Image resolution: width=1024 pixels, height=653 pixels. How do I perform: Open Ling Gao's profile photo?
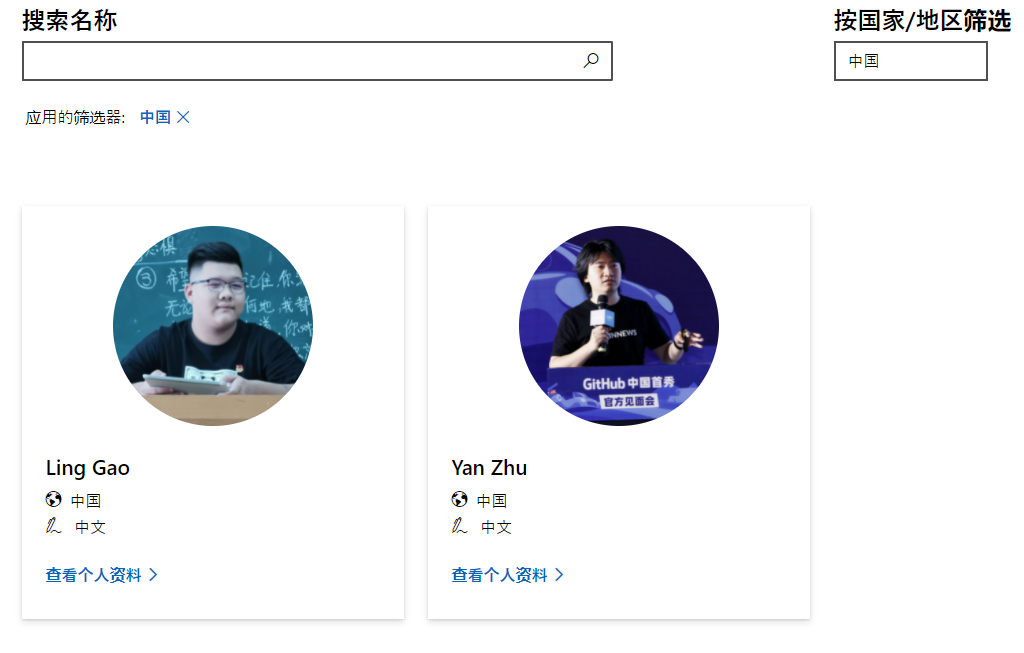(x=213, y=326)
